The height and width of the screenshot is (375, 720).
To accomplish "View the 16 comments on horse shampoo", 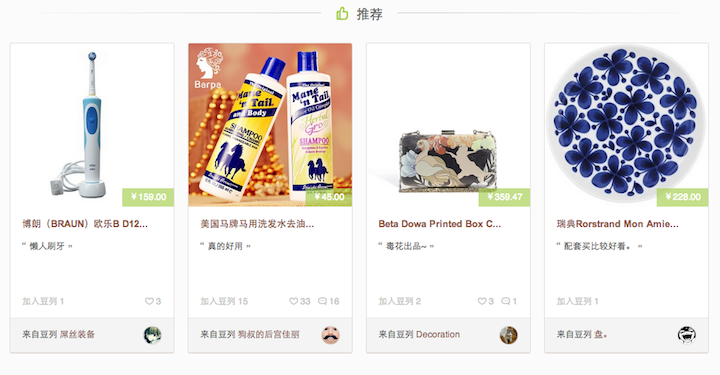I will [329, 301].
